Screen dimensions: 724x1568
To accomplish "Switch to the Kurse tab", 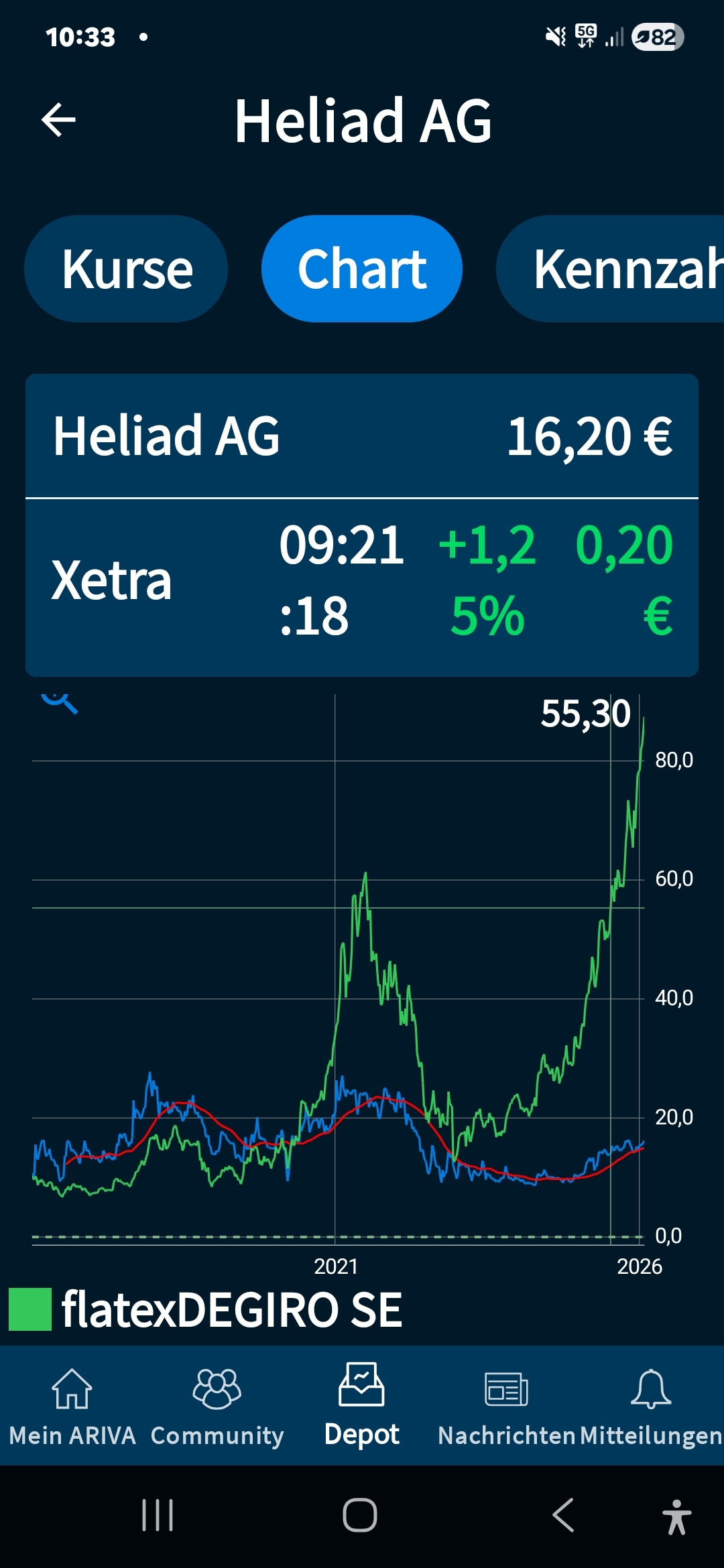I will 127,269.
